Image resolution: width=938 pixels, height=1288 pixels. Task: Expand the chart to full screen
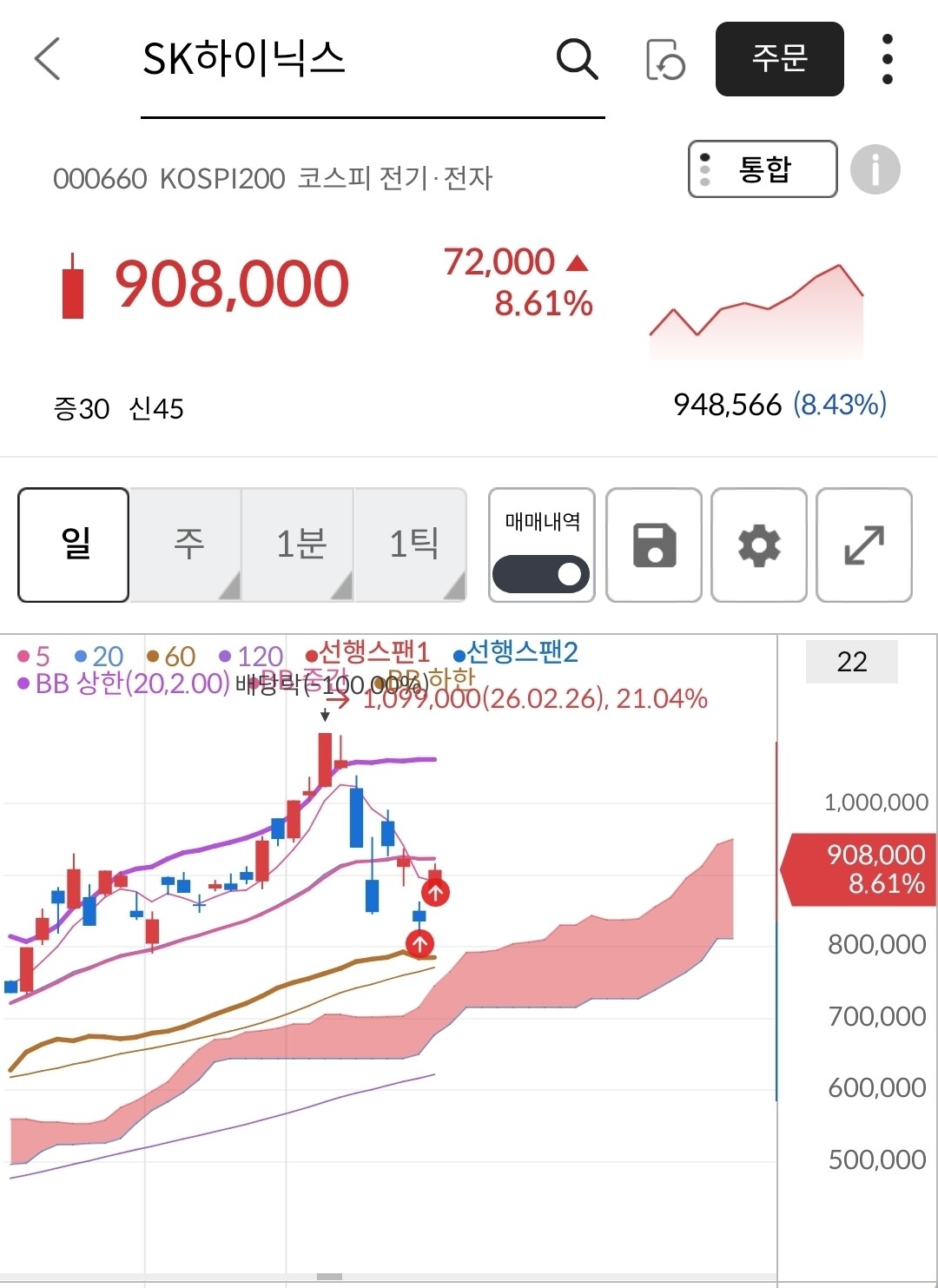tap(864, 545)
